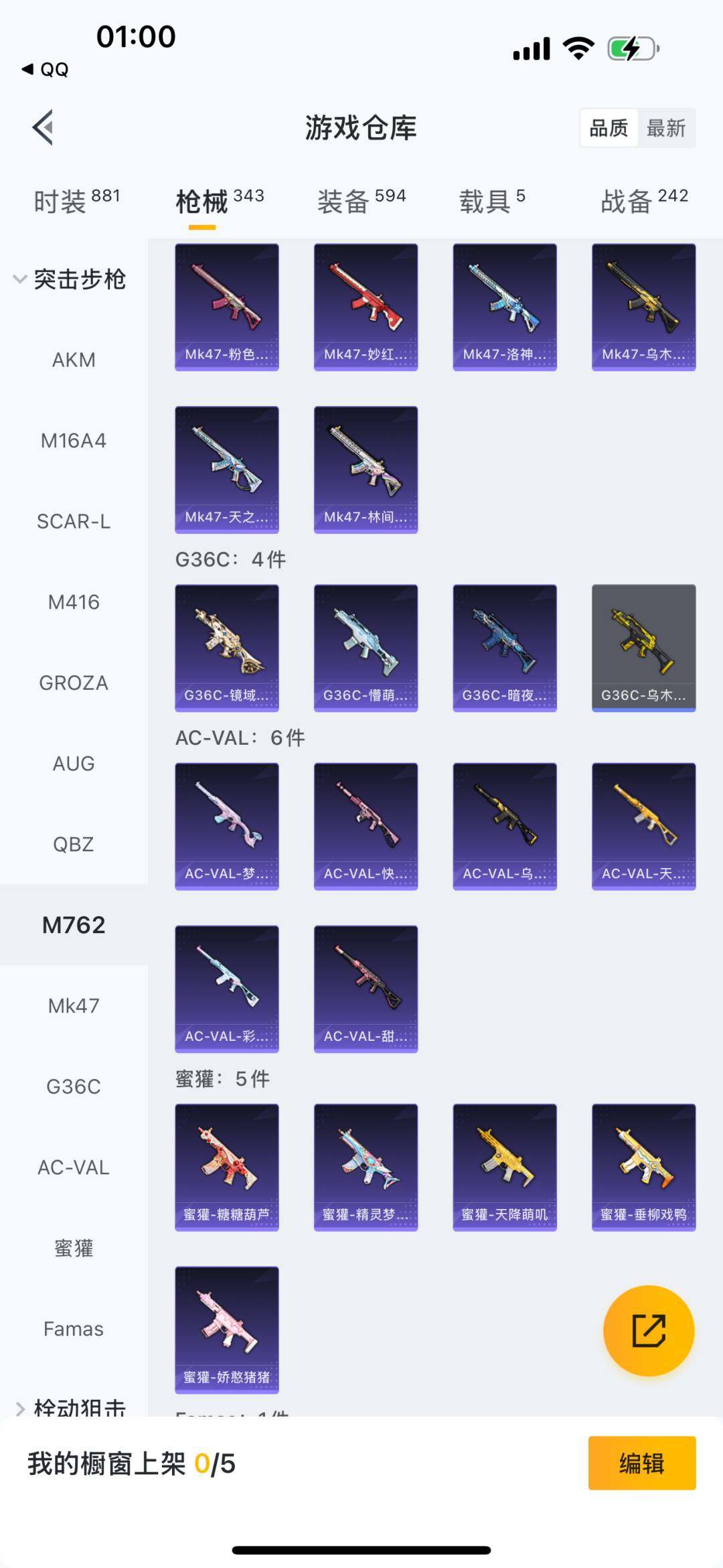
Task: Sort items by 品质
Action: 609,128
